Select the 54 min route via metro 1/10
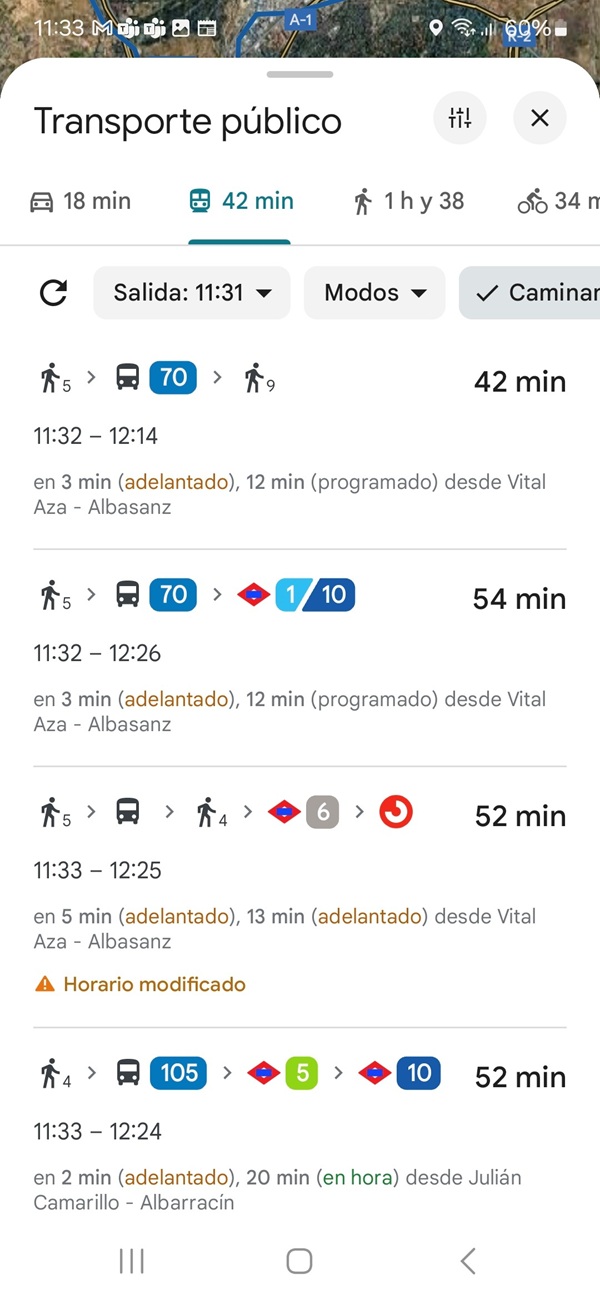600x1300 pixels. 300,655
